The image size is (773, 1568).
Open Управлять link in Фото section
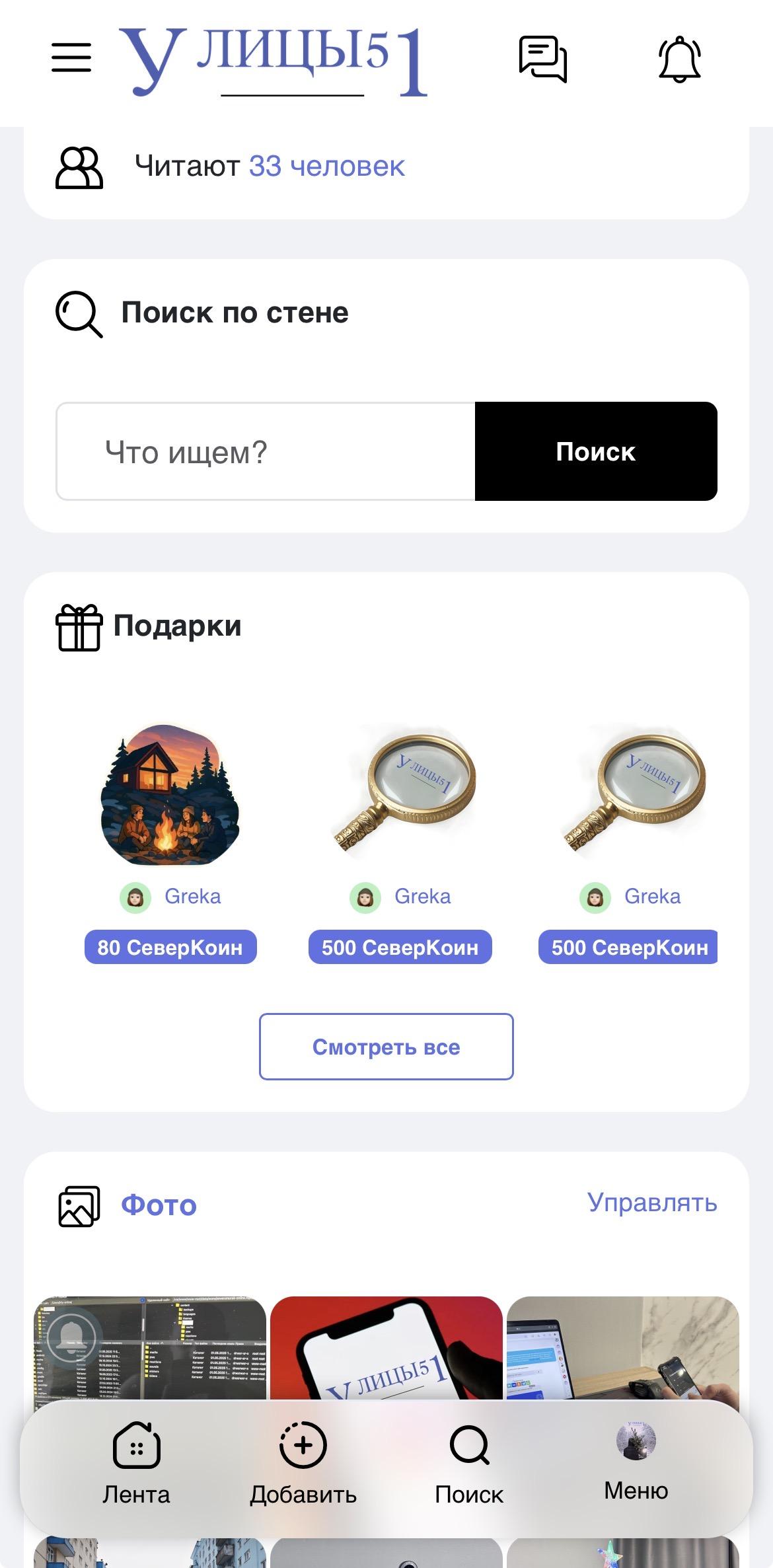651,1203
